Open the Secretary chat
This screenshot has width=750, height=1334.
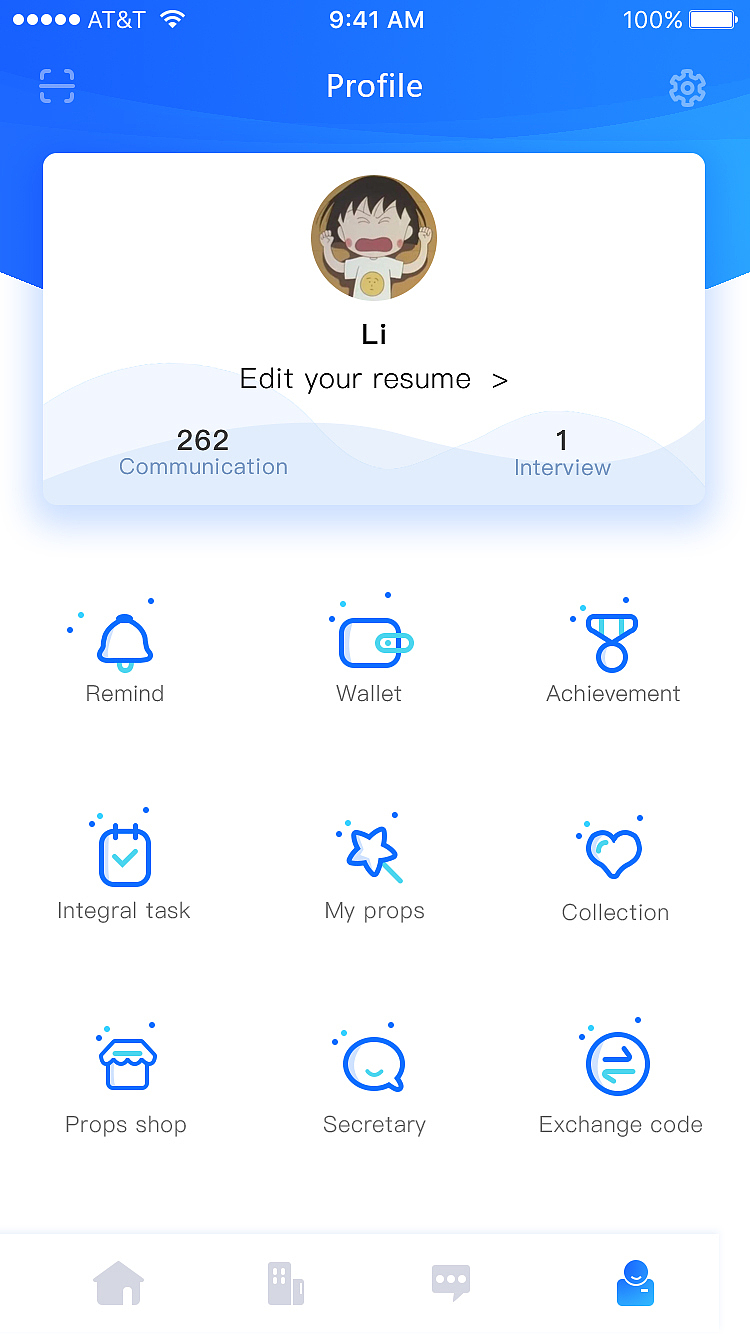point(374,1082)
